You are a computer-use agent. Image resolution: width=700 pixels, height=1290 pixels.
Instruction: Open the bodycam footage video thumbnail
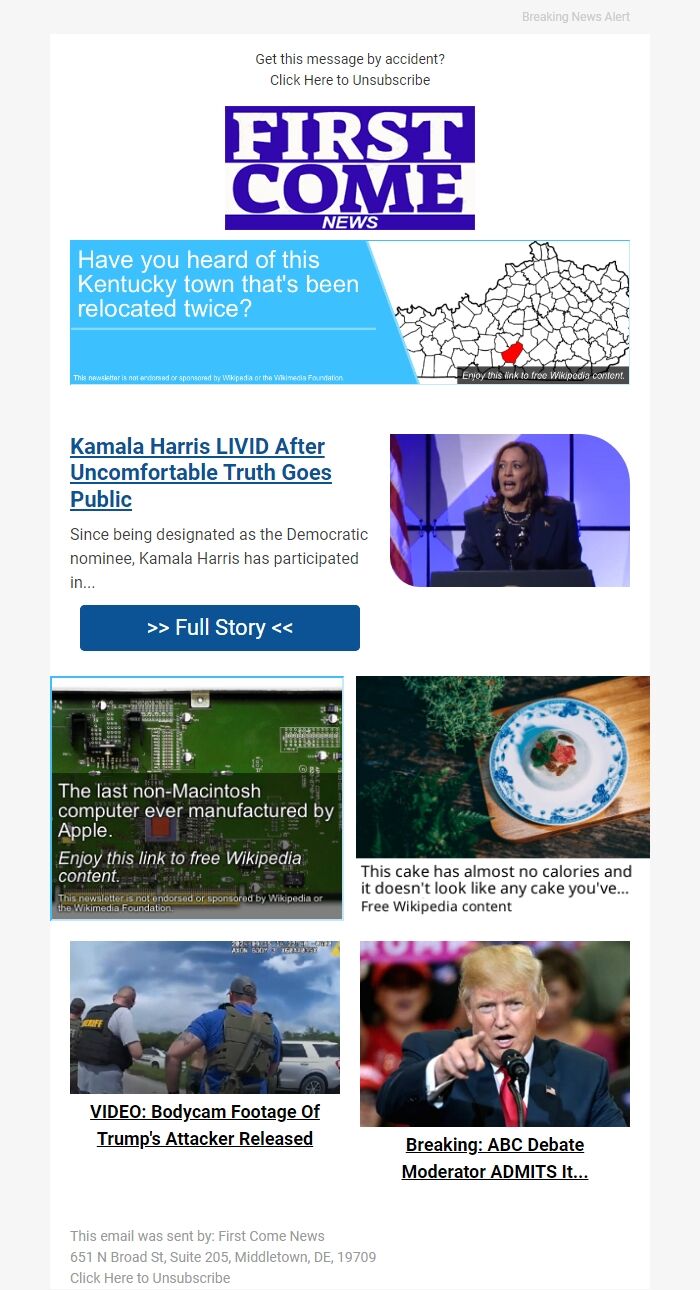(205, 1017)
